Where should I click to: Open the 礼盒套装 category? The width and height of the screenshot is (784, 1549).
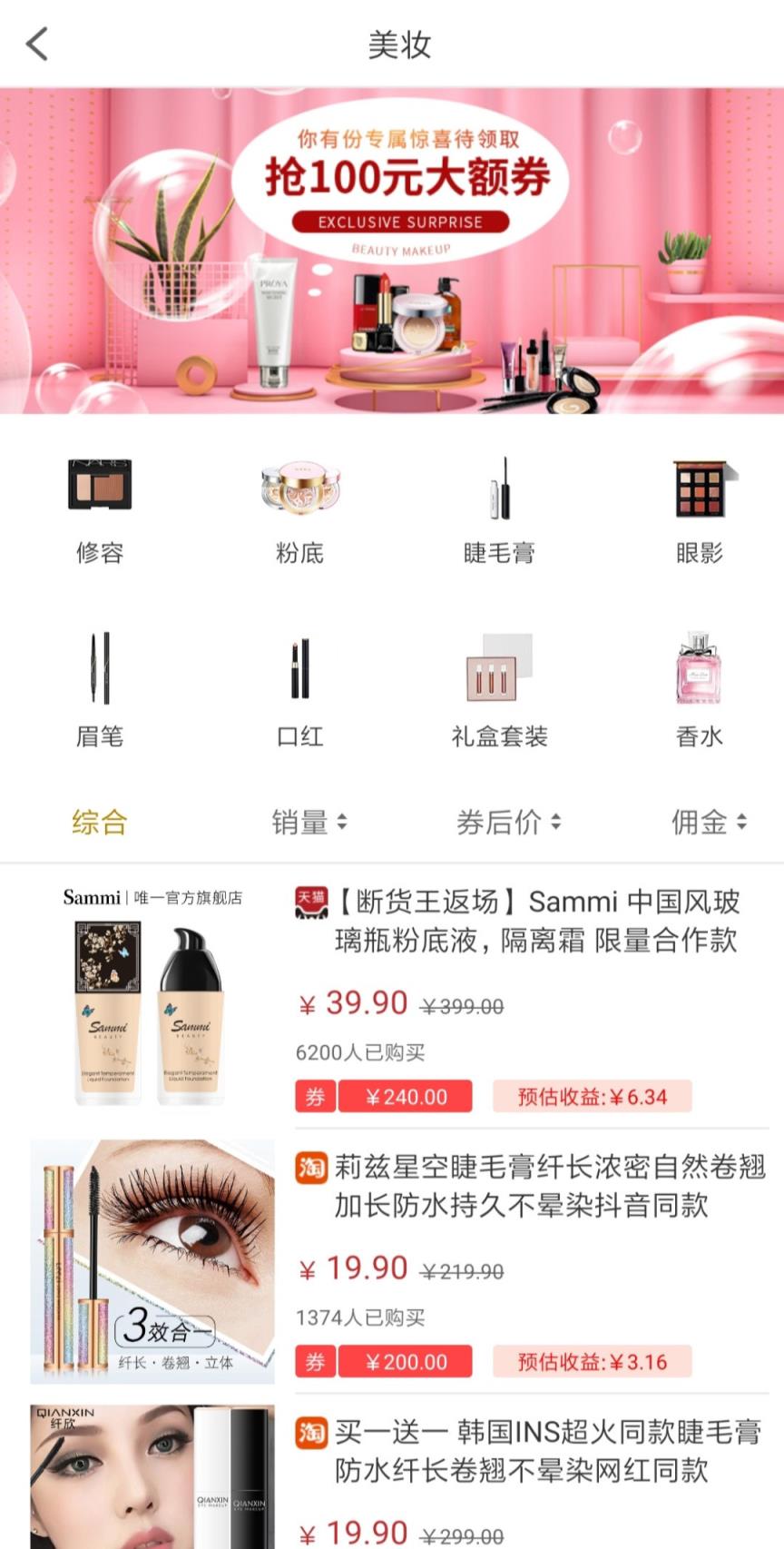click(499, 692)
